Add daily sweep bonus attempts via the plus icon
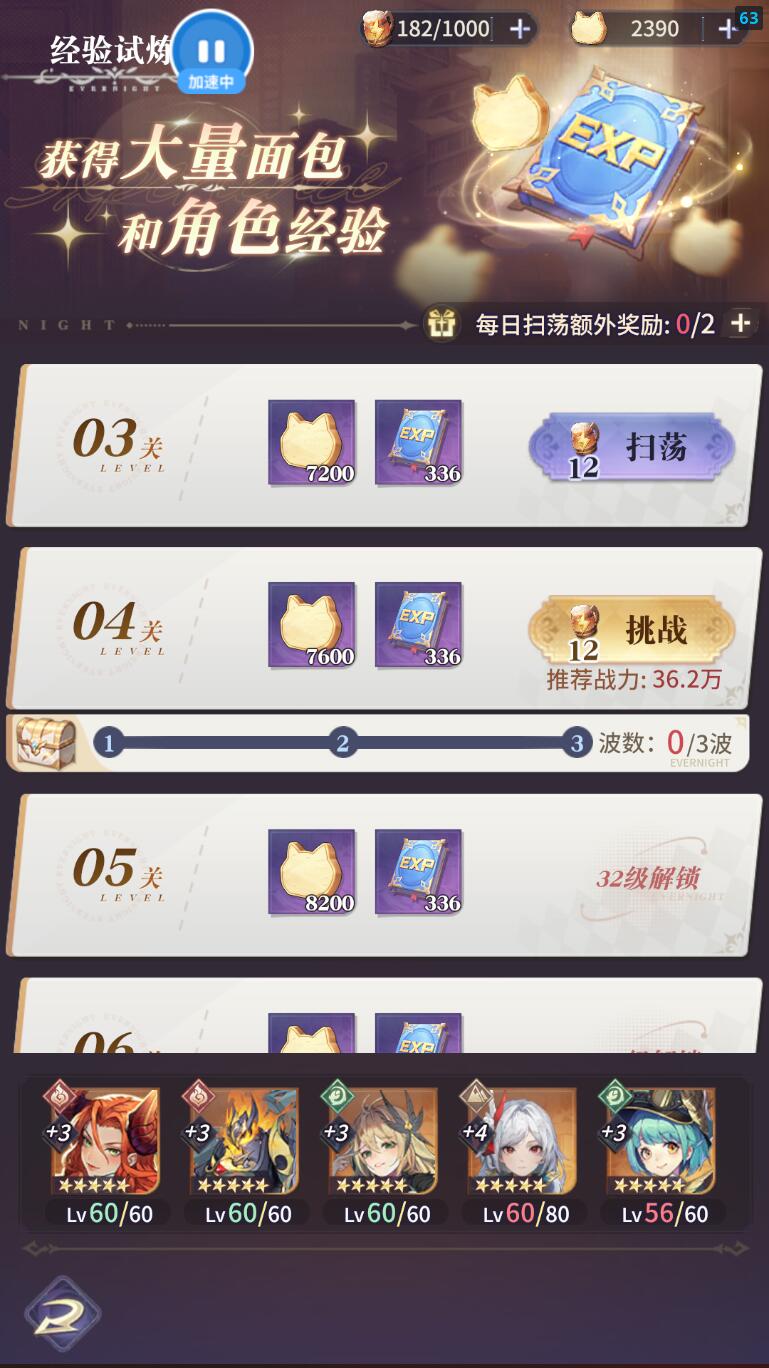The width and height of the screenshot is (769, 1368). pyautogui.click(x=740, y=323)
